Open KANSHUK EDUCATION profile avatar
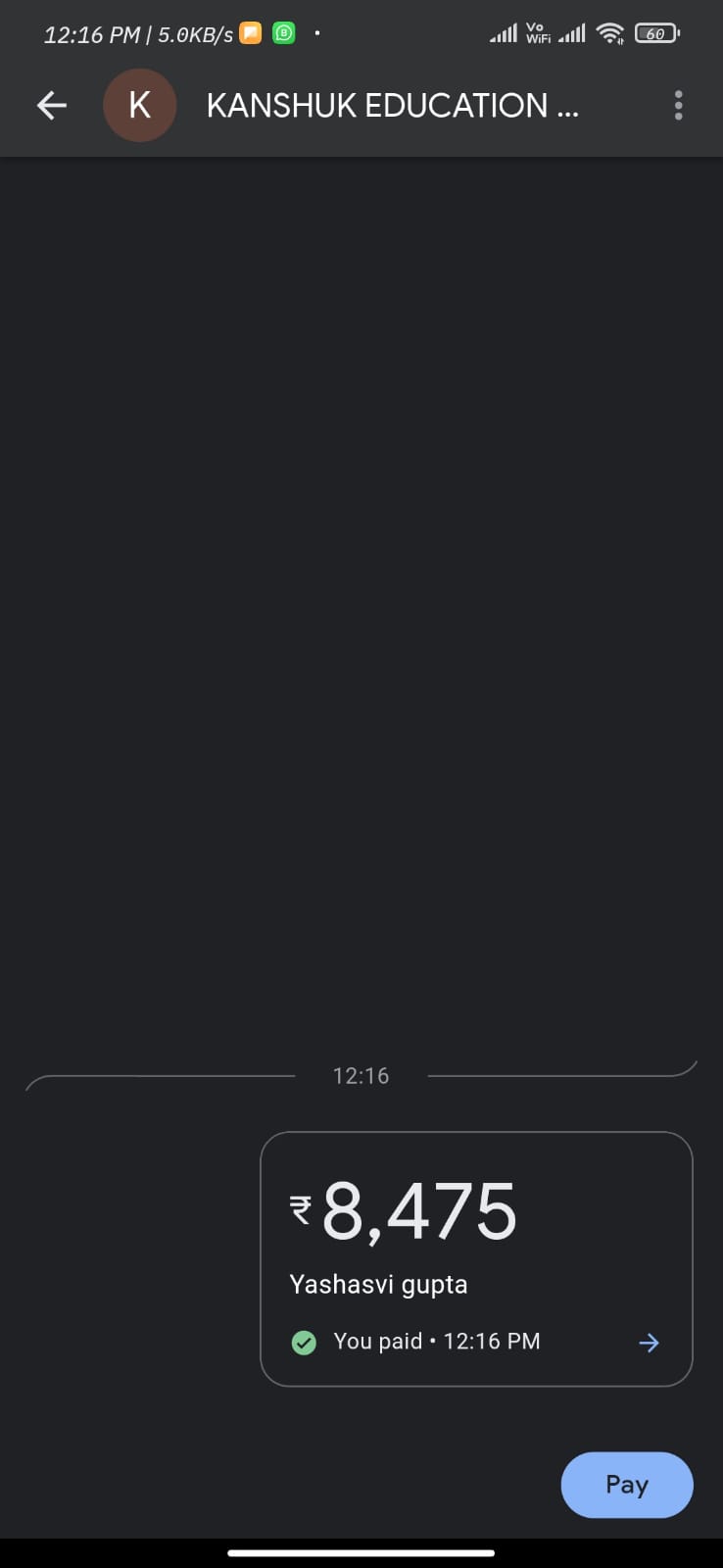 click(x=140, y=106)
